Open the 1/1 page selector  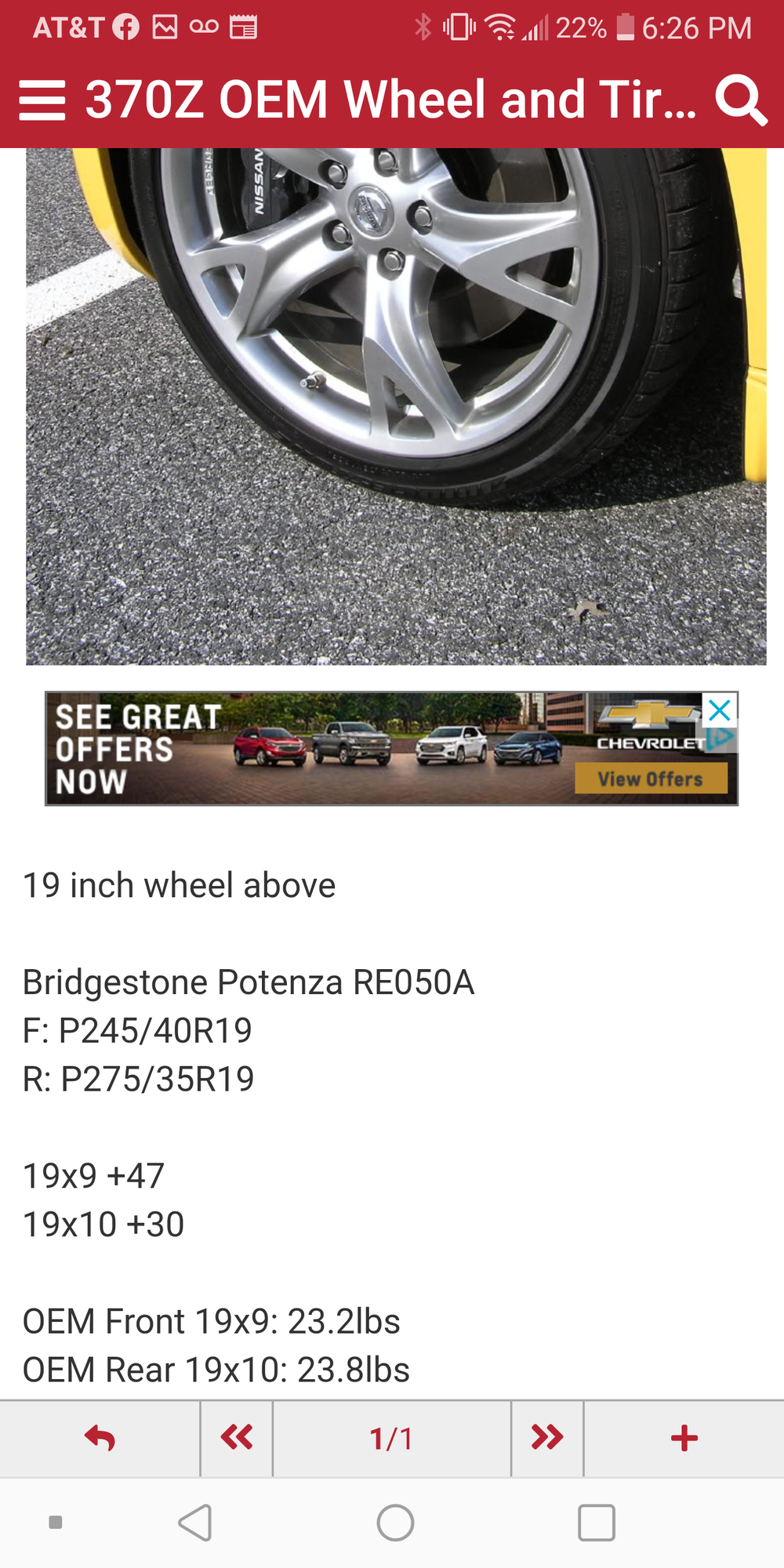click(x=391, y=1439)
